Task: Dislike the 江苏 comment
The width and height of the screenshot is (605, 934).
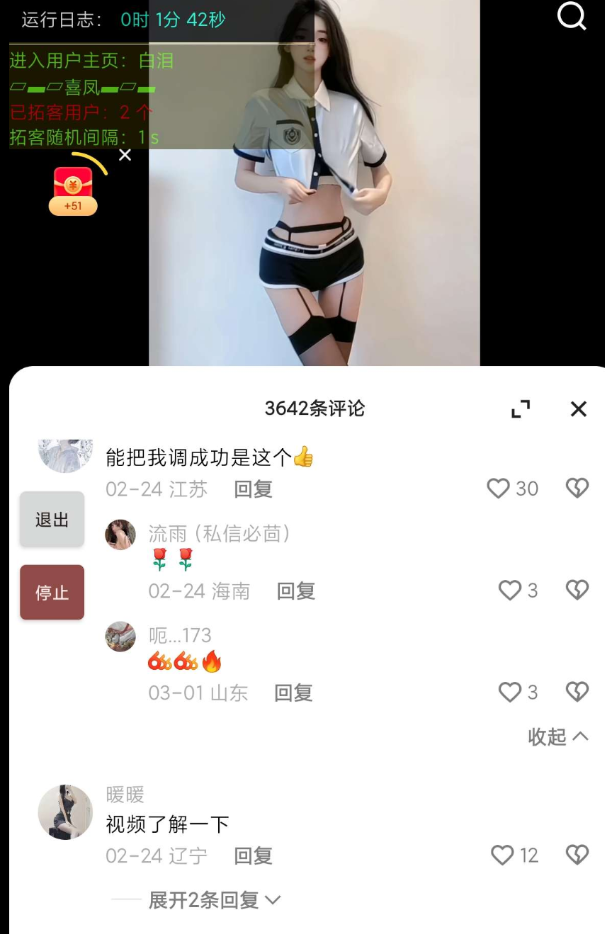Action: (577, 488)
